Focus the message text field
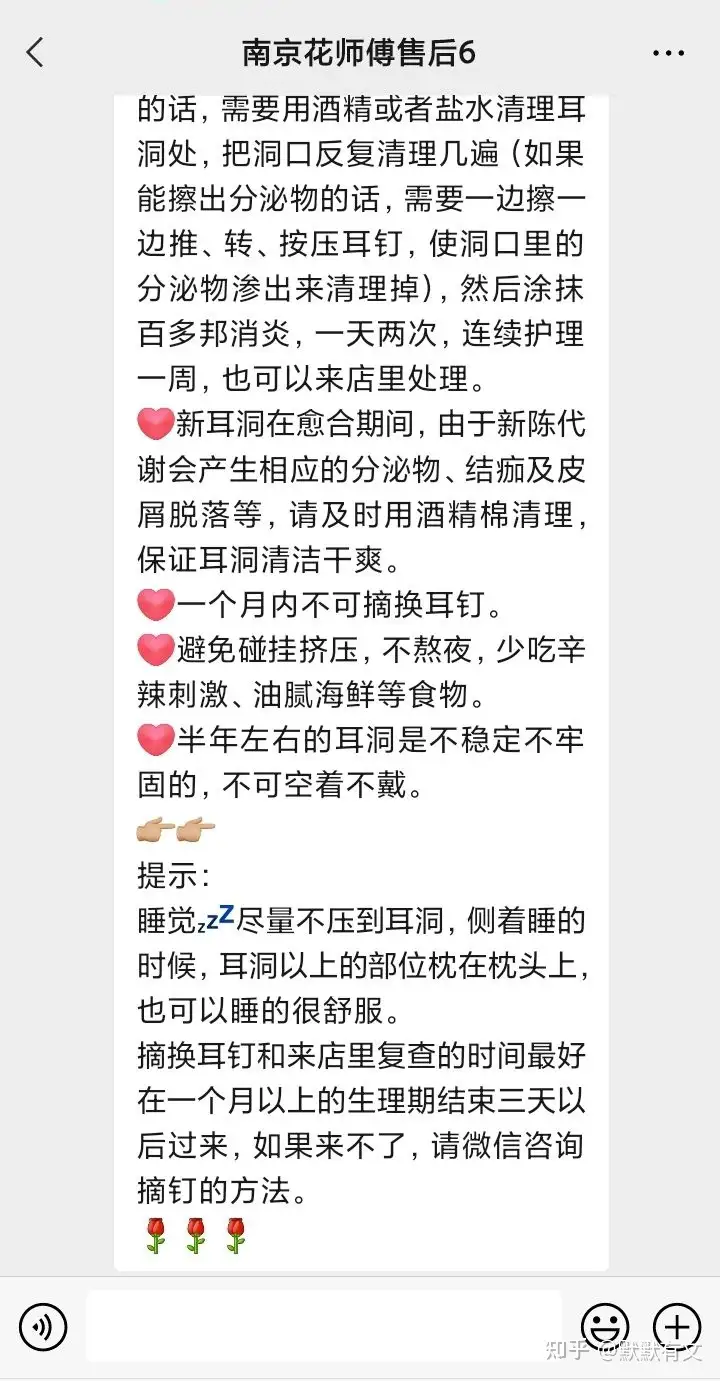Screen dimensions: 720x1381 coord(324,1326)
